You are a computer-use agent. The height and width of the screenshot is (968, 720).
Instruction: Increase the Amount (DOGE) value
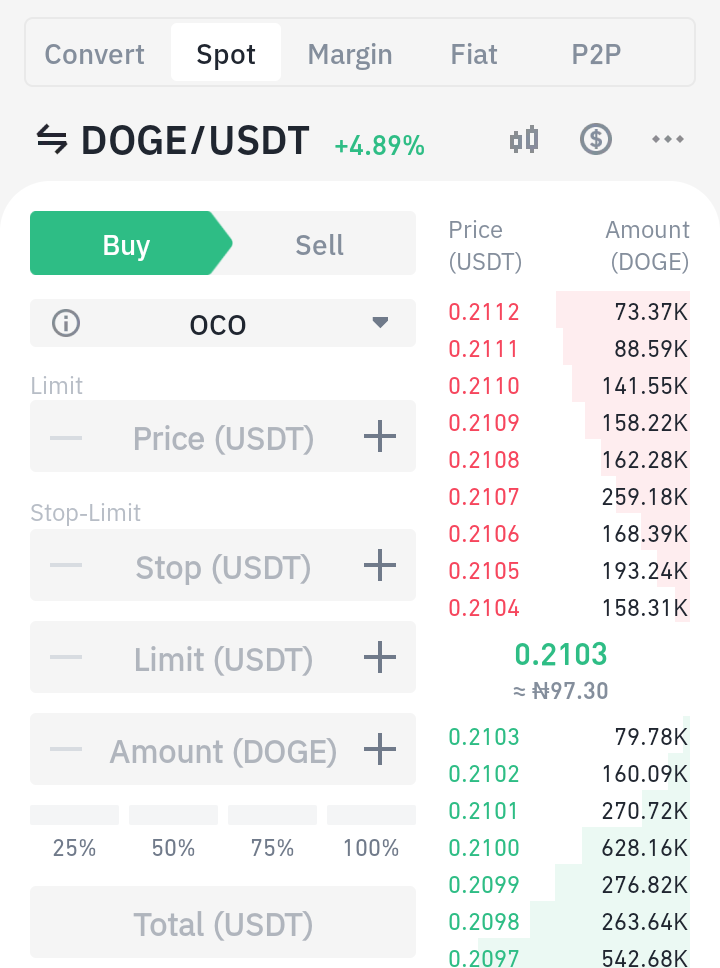[x=380, y=750]
